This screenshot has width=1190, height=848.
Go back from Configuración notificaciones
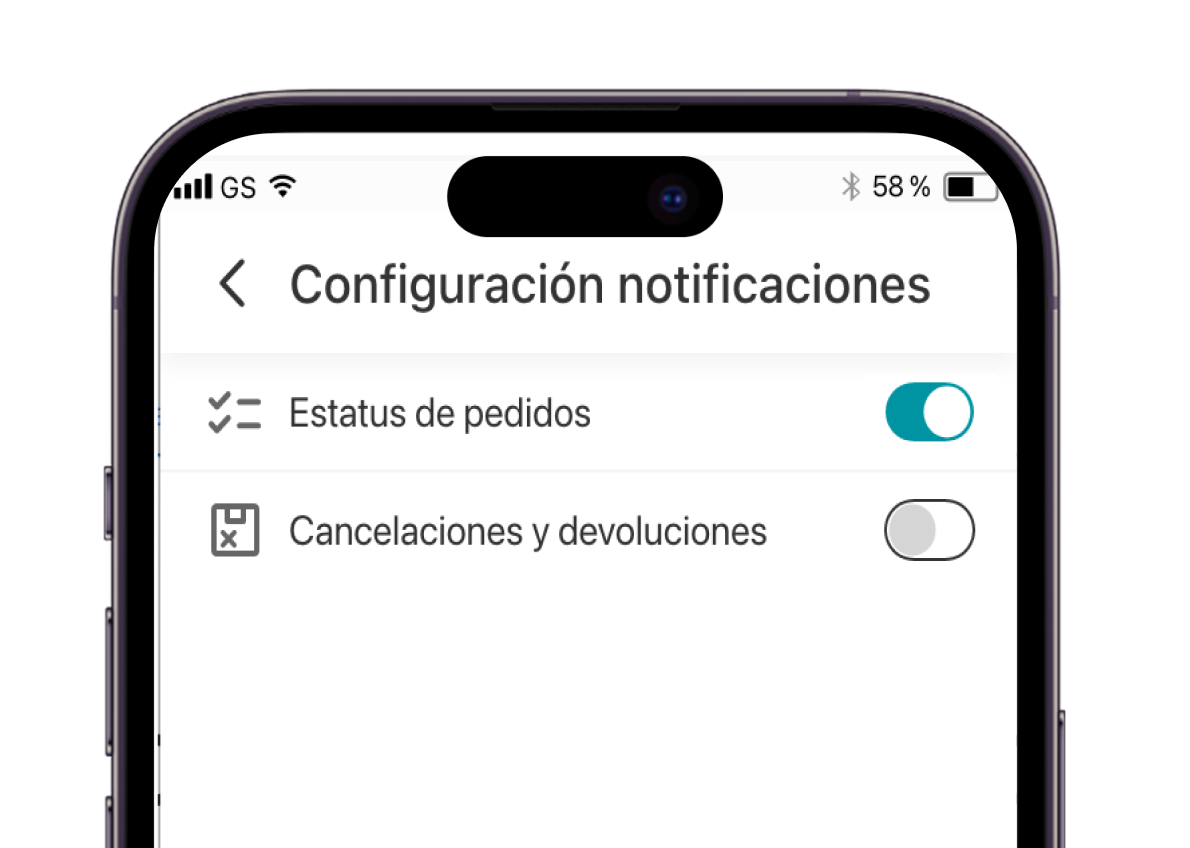(x=232, y=284)
